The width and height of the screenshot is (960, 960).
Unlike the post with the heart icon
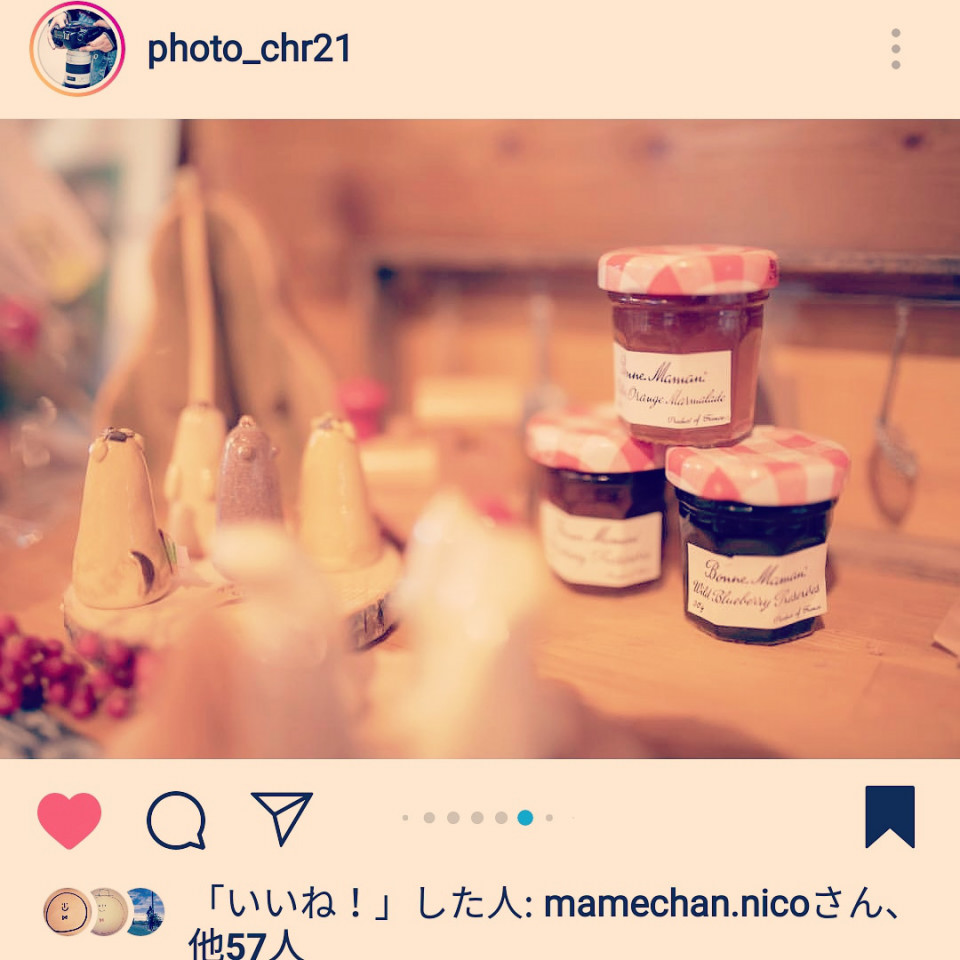click(x=69, y=819)
